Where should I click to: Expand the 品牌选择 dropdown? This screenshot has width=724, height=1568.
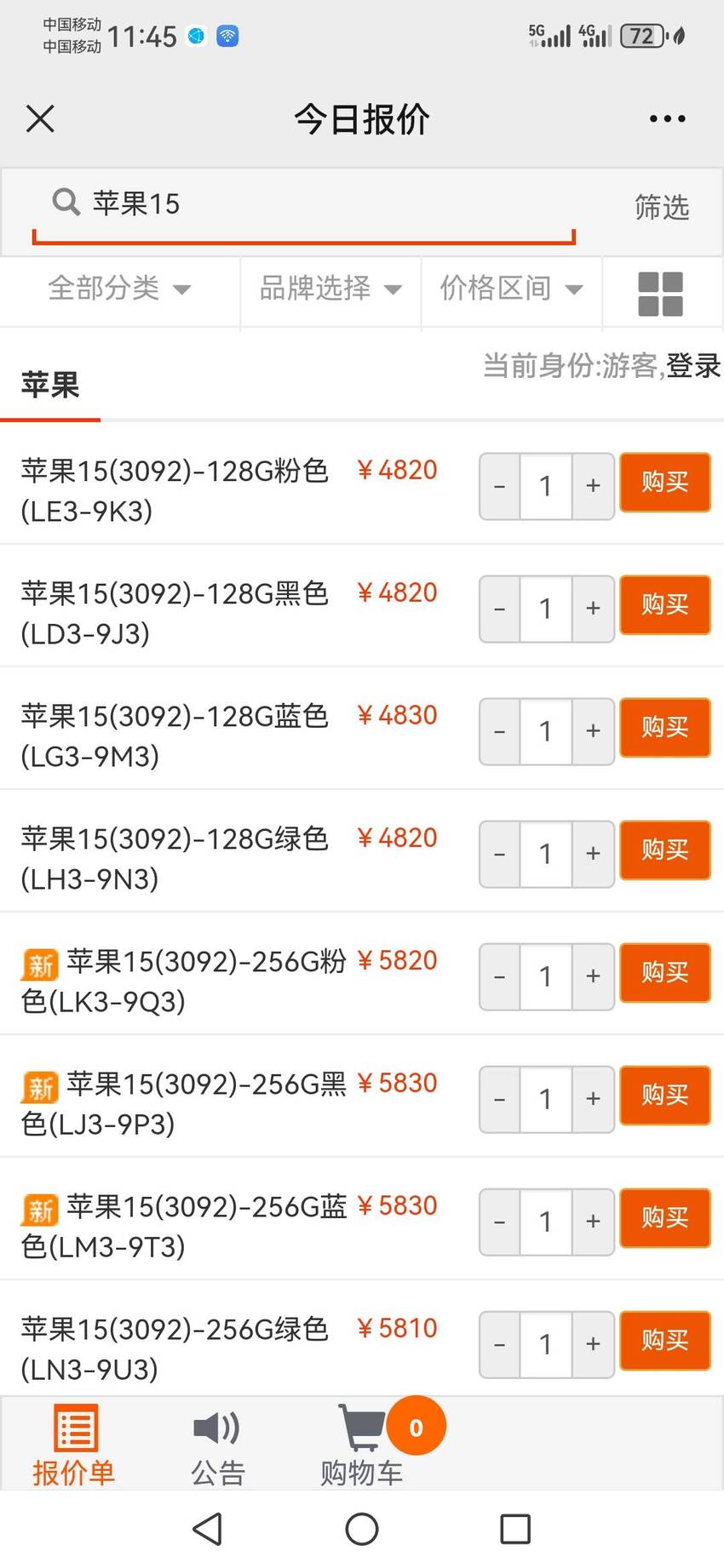330,289
